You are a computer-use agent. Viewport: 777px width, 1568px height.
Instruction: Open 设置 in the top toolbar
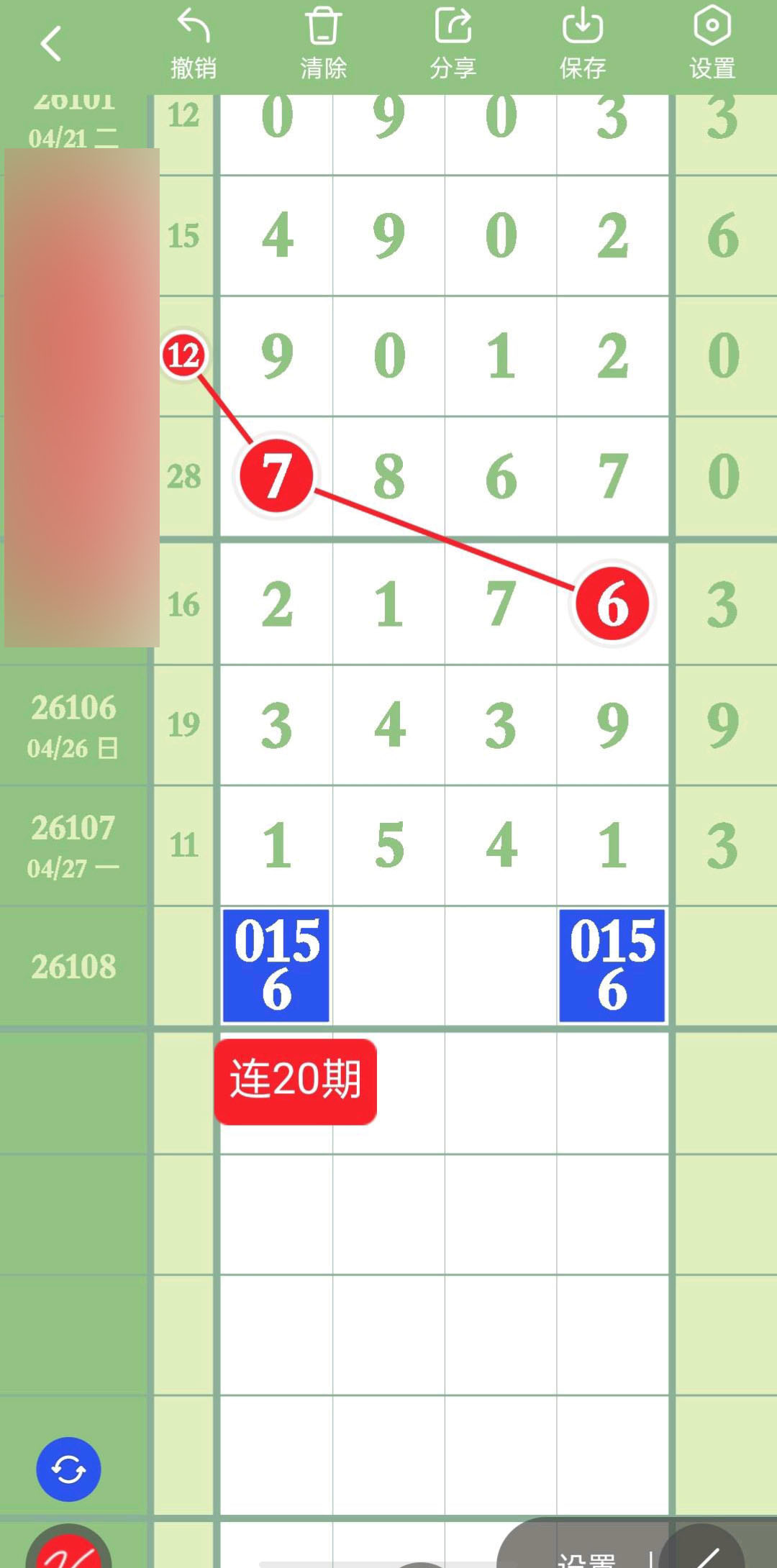pos(712,45)
